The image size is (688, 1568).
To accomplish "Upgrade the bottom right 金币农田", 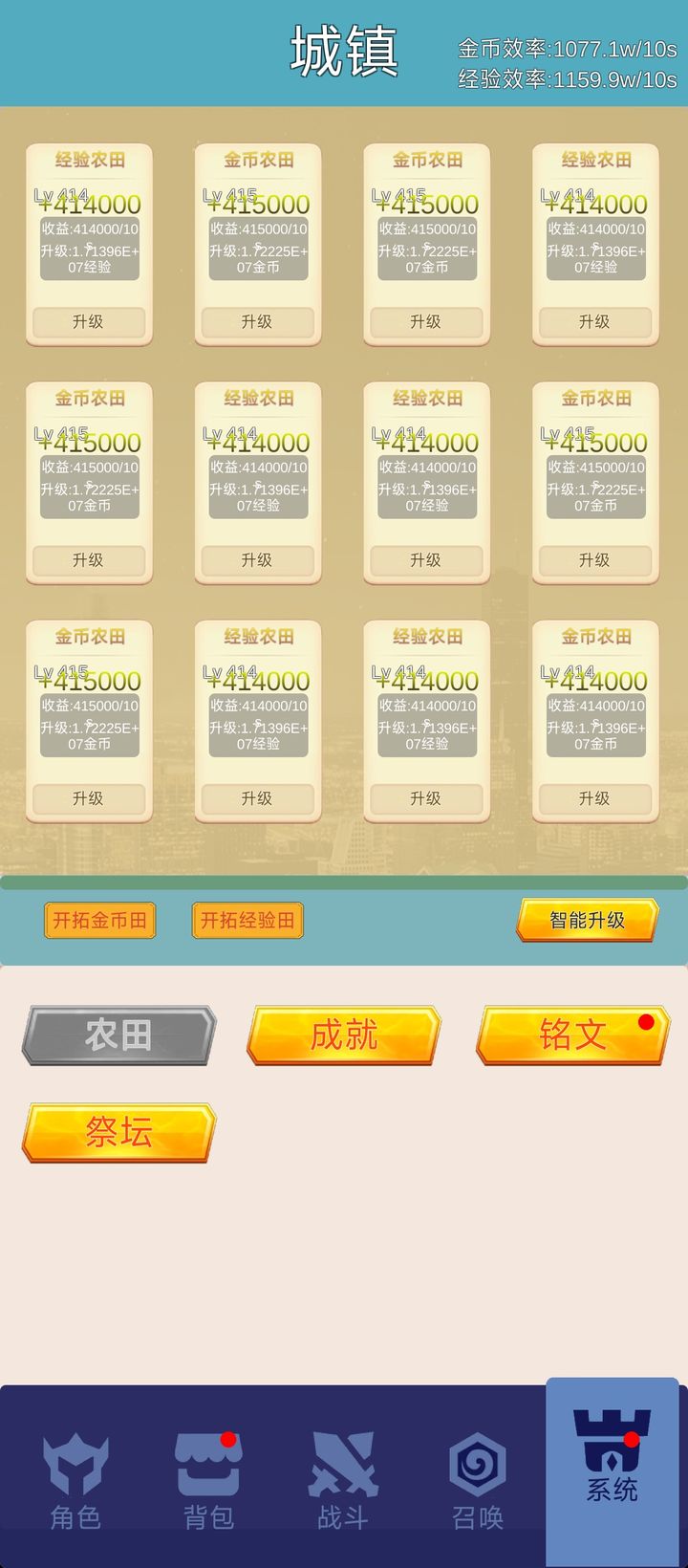I will point(593,799).
